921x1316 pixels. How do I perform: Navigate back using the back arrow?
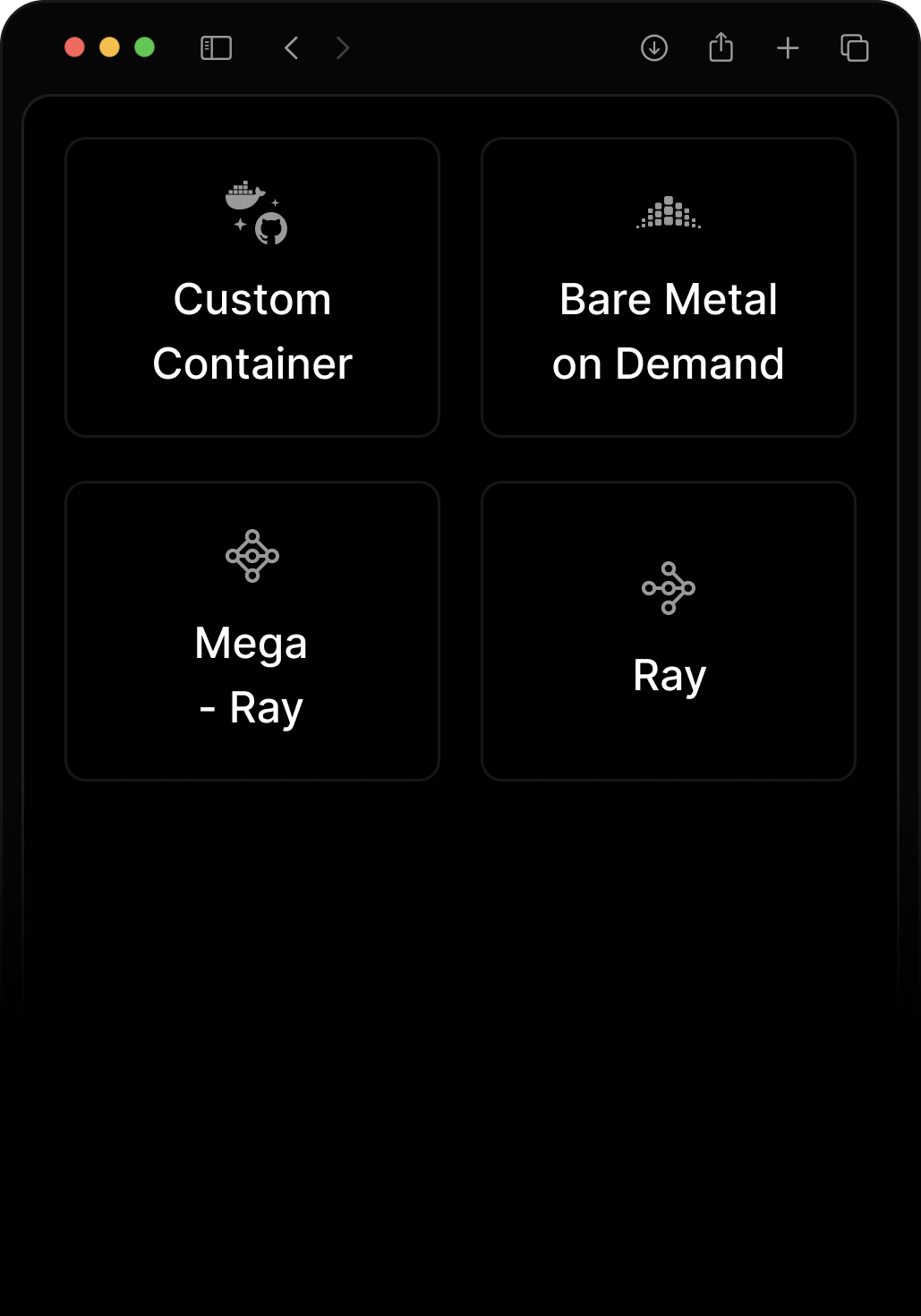(x=289, y=48)
